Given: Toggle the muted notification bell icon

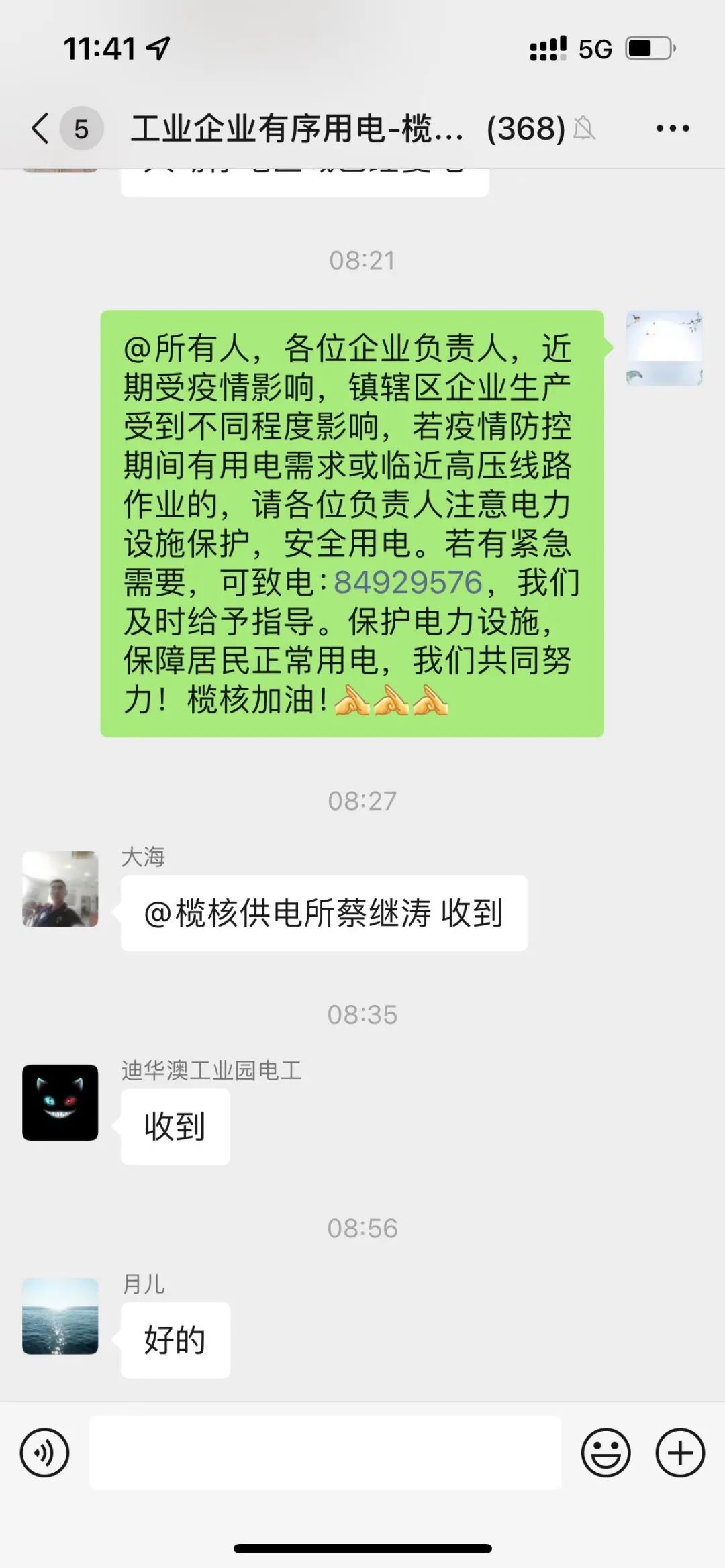Looking at the screenshot, I should pyautogui.click(x=583, y=129).
